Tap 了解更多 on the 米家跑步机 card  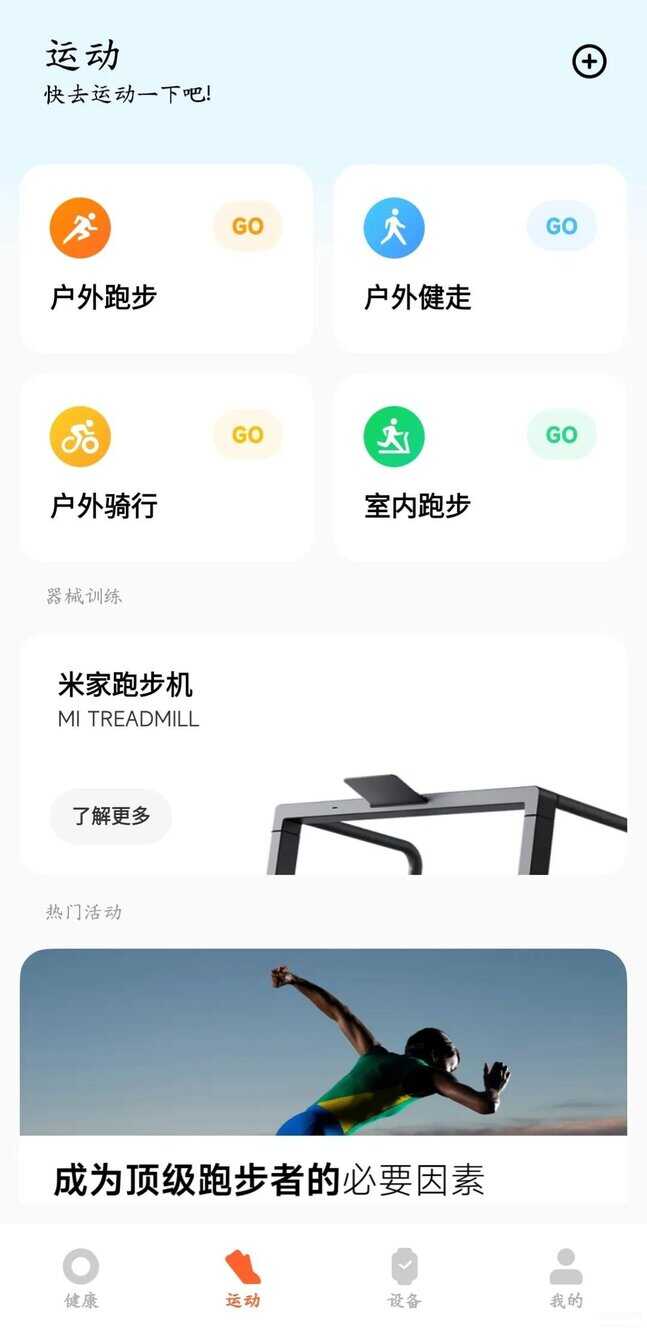point(111,816)
